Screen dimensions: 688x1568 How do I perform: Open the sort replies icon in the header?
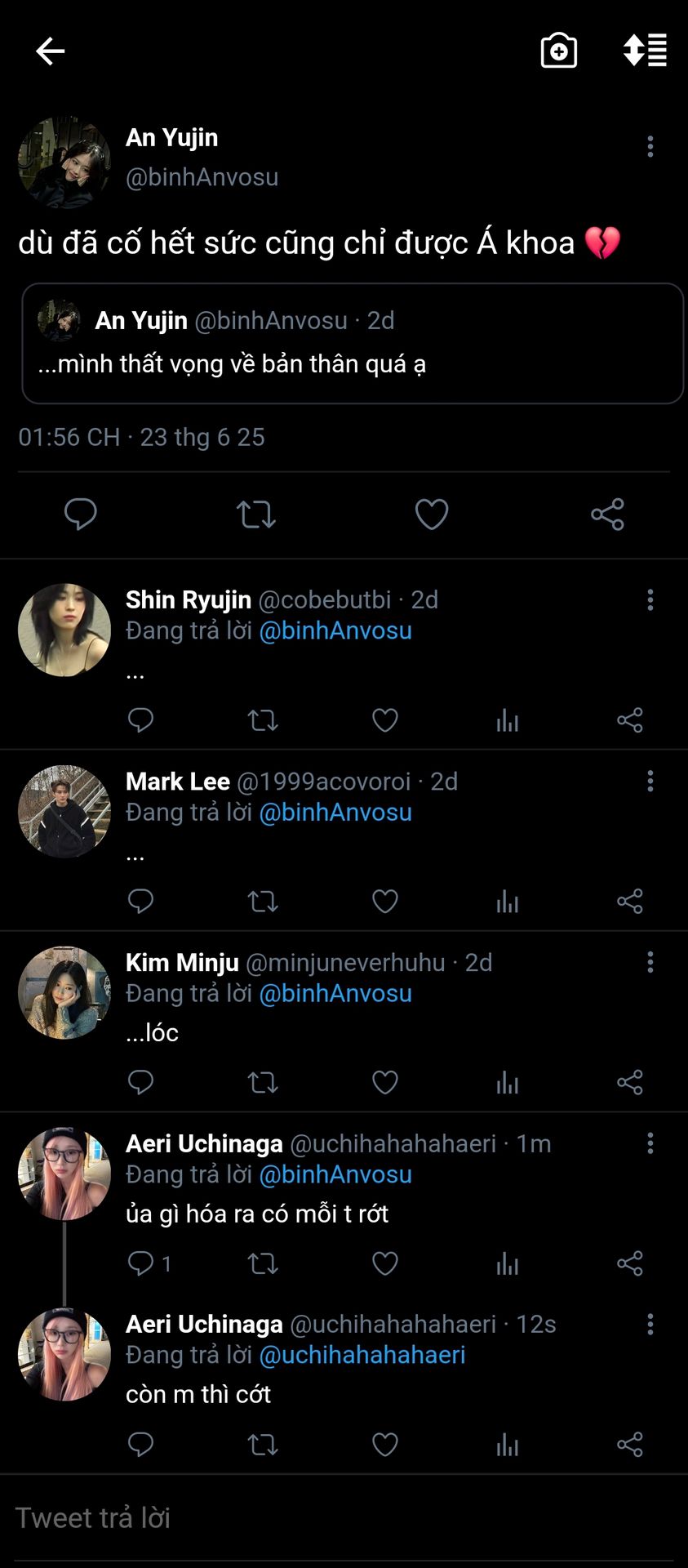(645, 51)
